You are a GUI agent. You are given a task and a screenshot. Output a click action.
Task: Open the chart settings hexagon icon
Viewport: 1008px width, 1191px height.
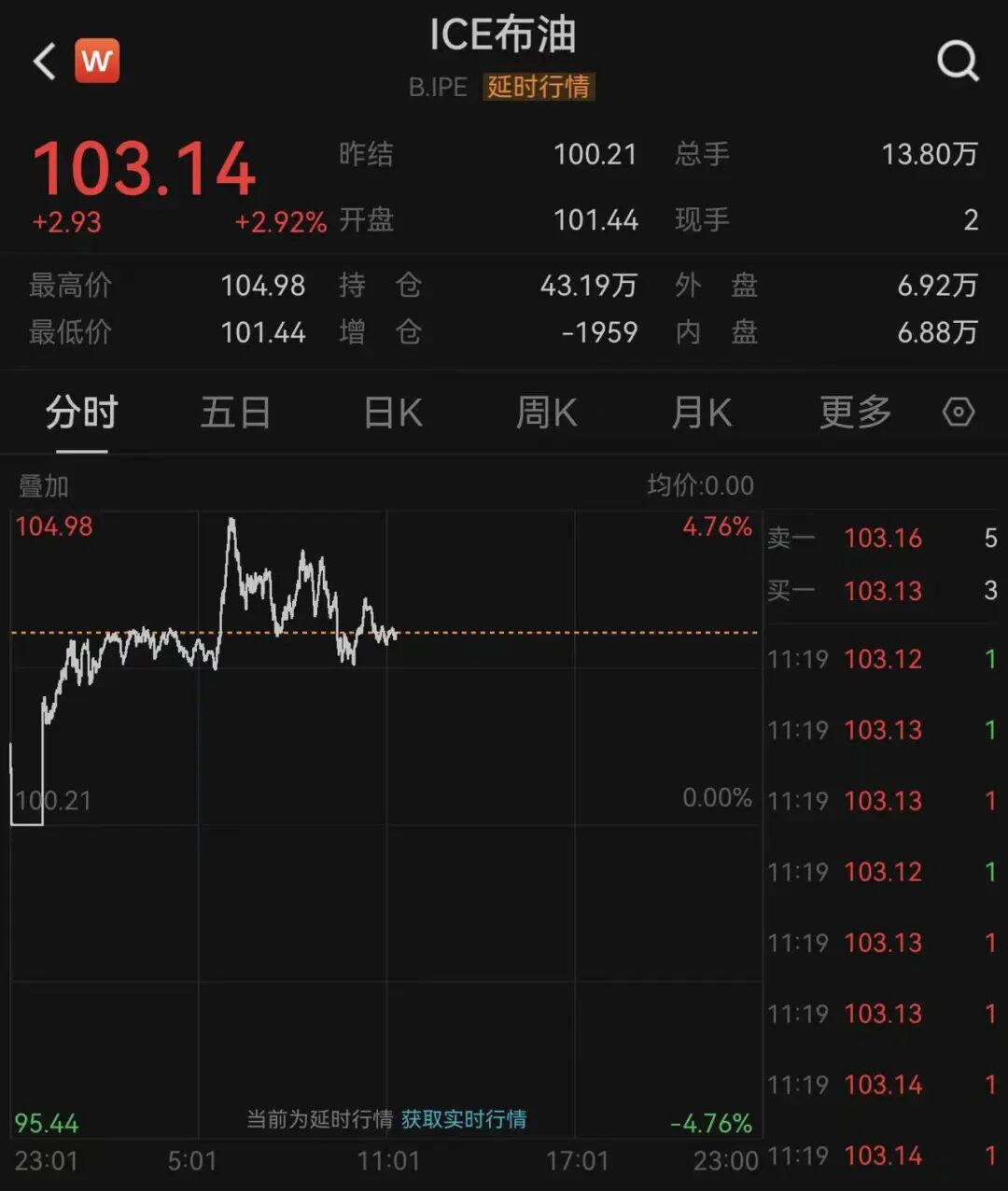point(959,412)
